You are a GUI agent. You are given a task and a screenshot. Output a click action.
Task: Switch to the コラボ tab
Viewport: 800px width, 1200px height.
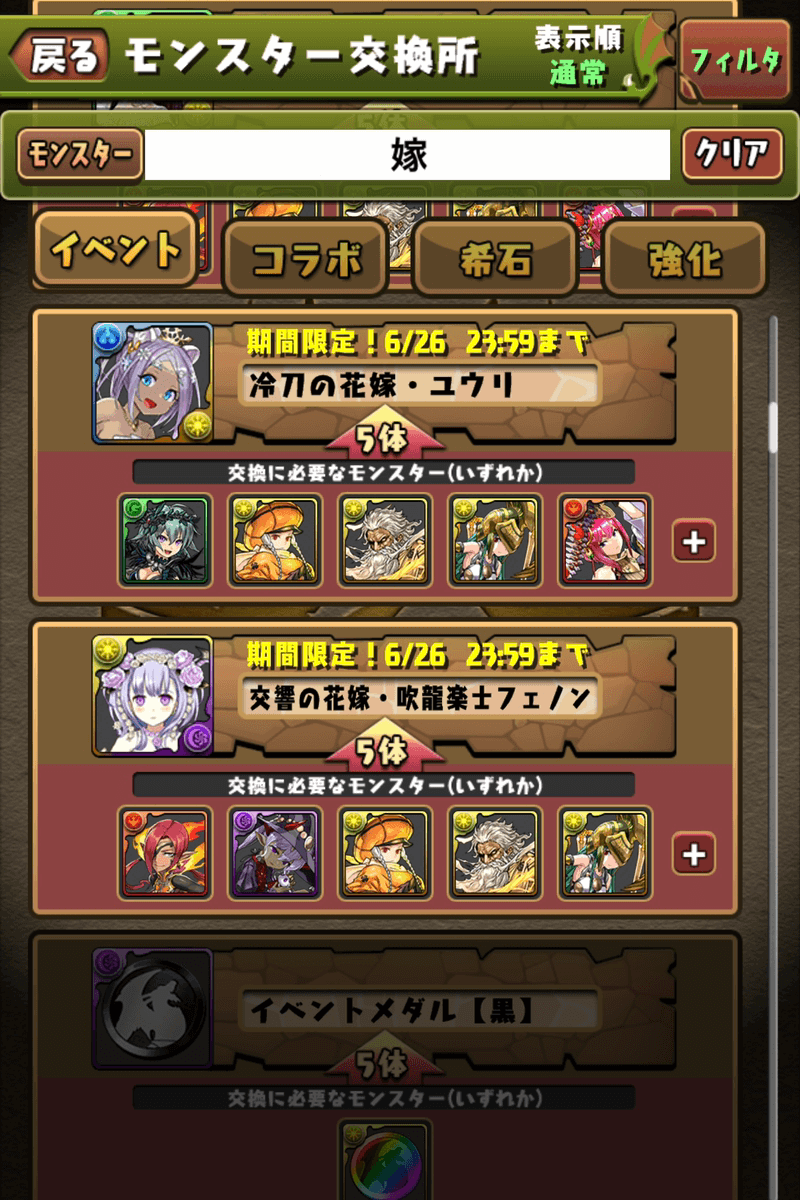(x=305, y=260)
